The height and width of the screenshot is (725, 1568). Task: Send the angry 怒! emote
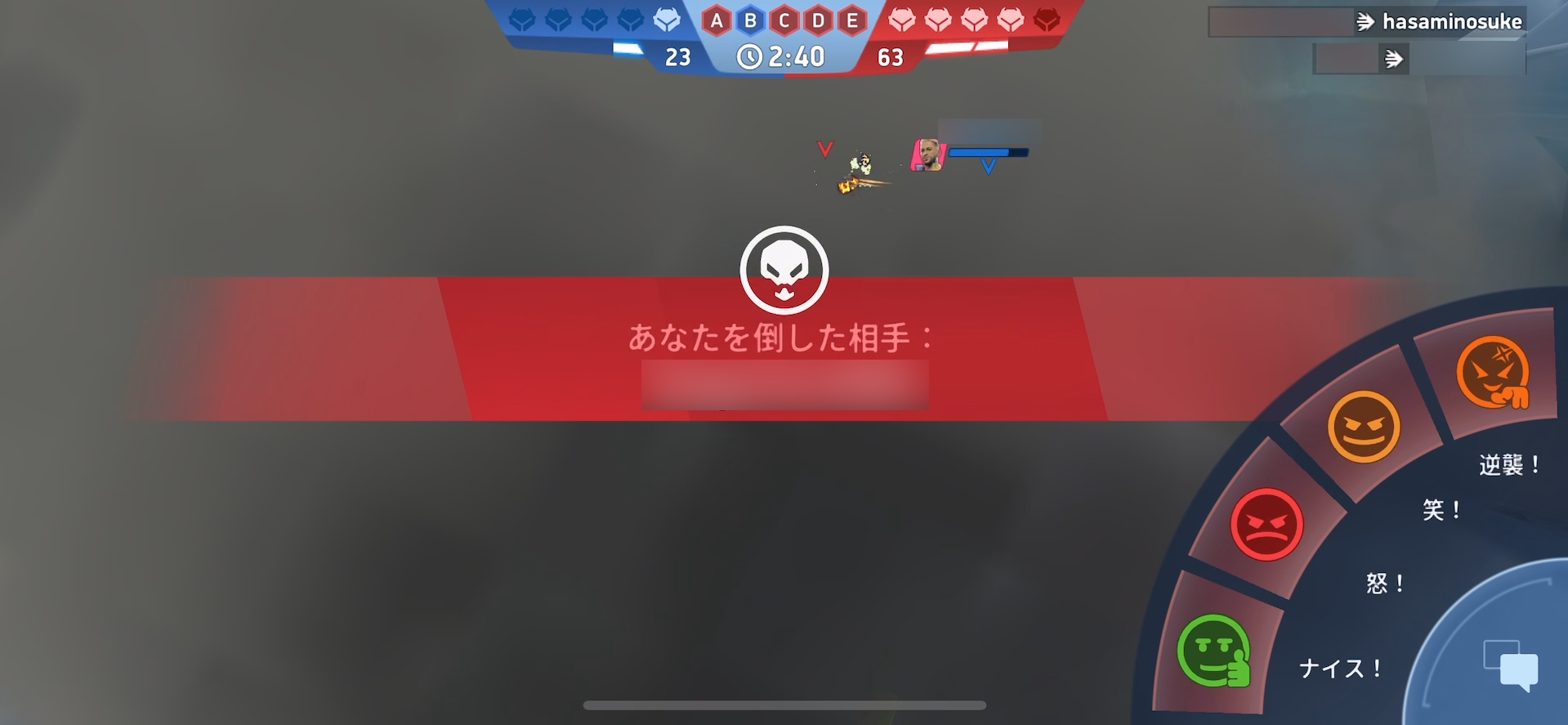pos(1266,525)
